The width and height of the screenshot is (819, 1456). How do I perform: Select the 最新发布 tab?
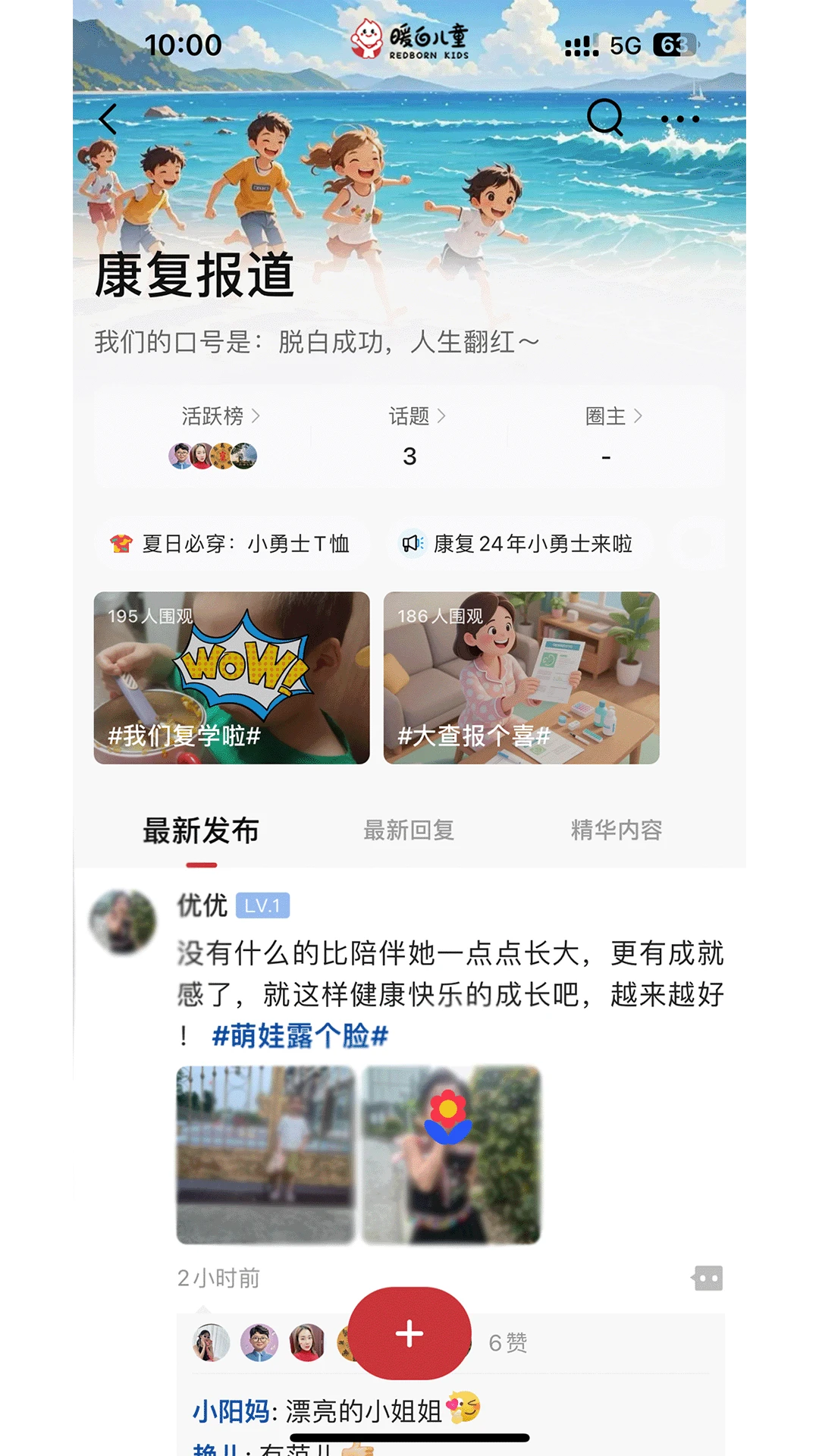[x=199, y=831]
